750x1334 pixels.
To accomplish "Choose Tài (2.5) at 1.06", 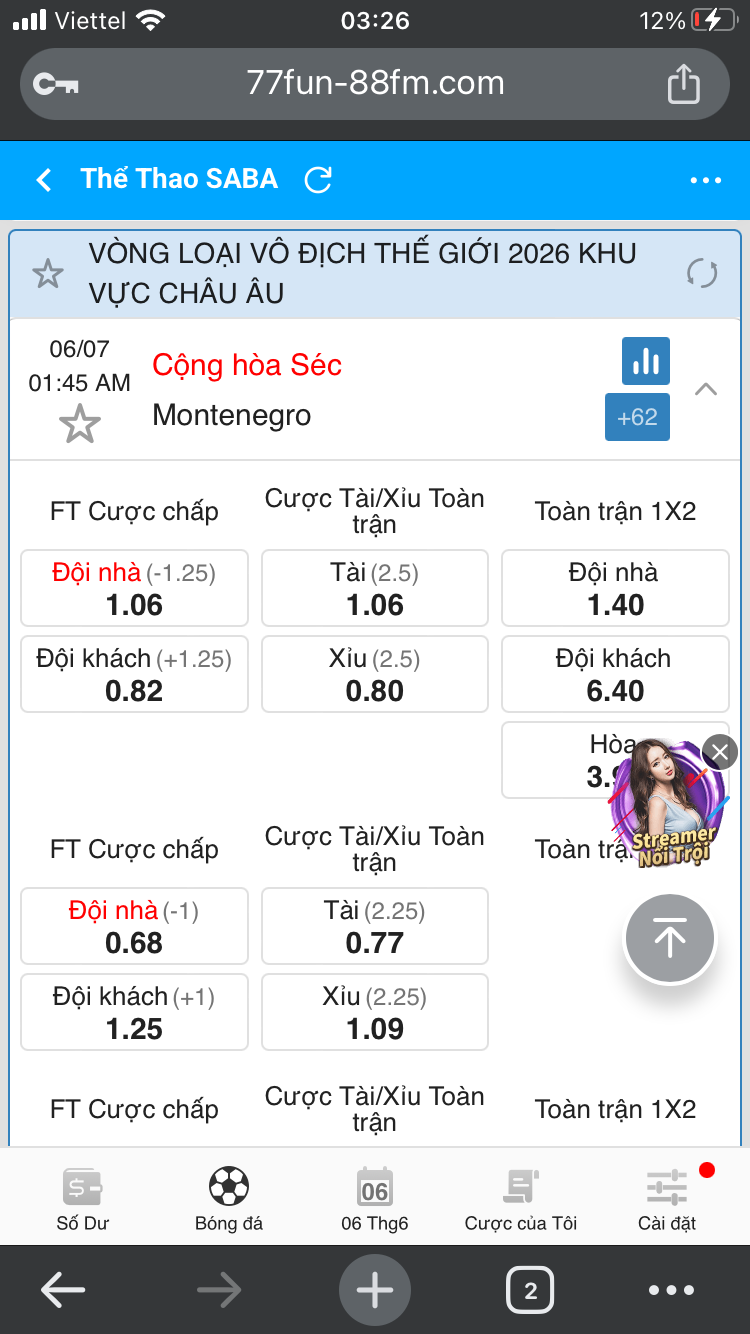I will 375,588.
